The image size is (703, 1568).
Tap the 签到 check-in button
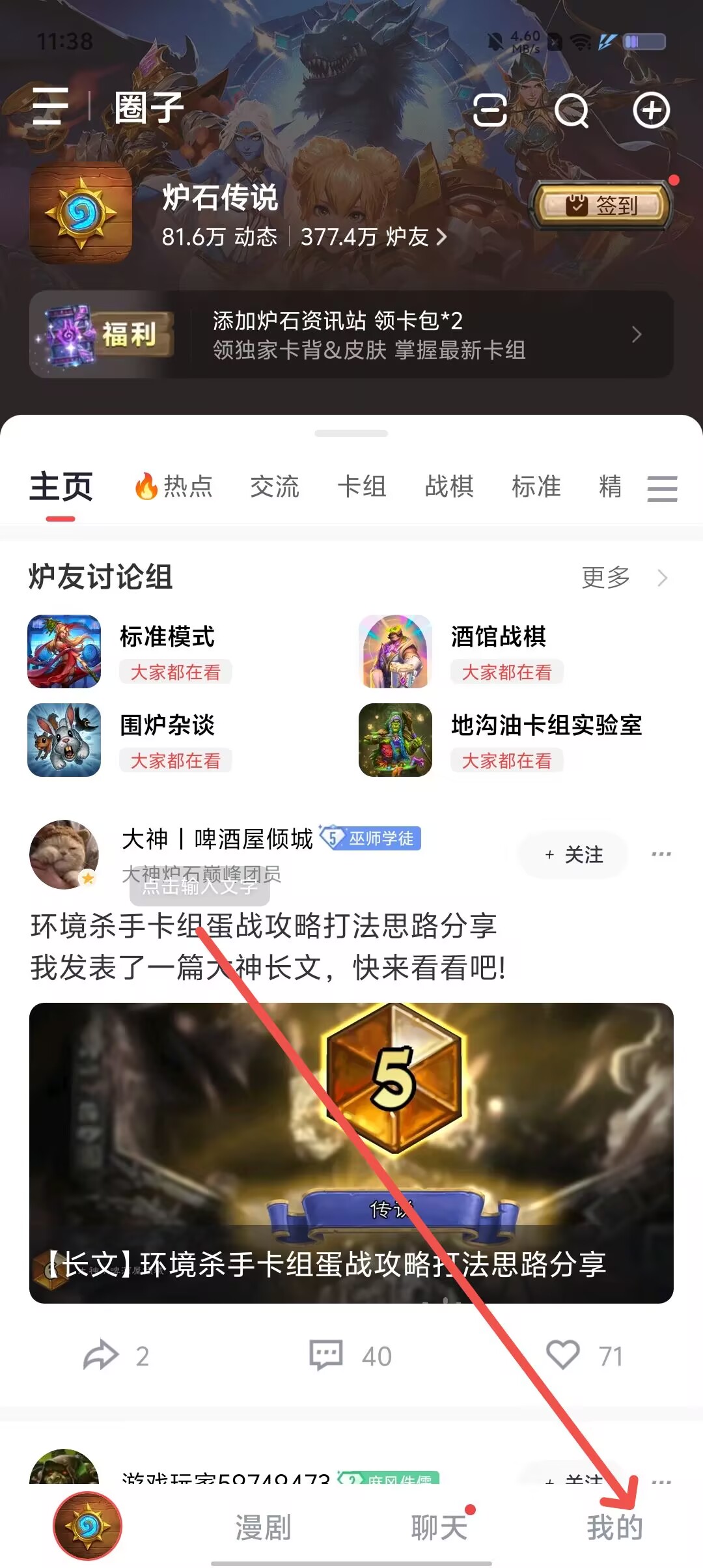(601, 205)
